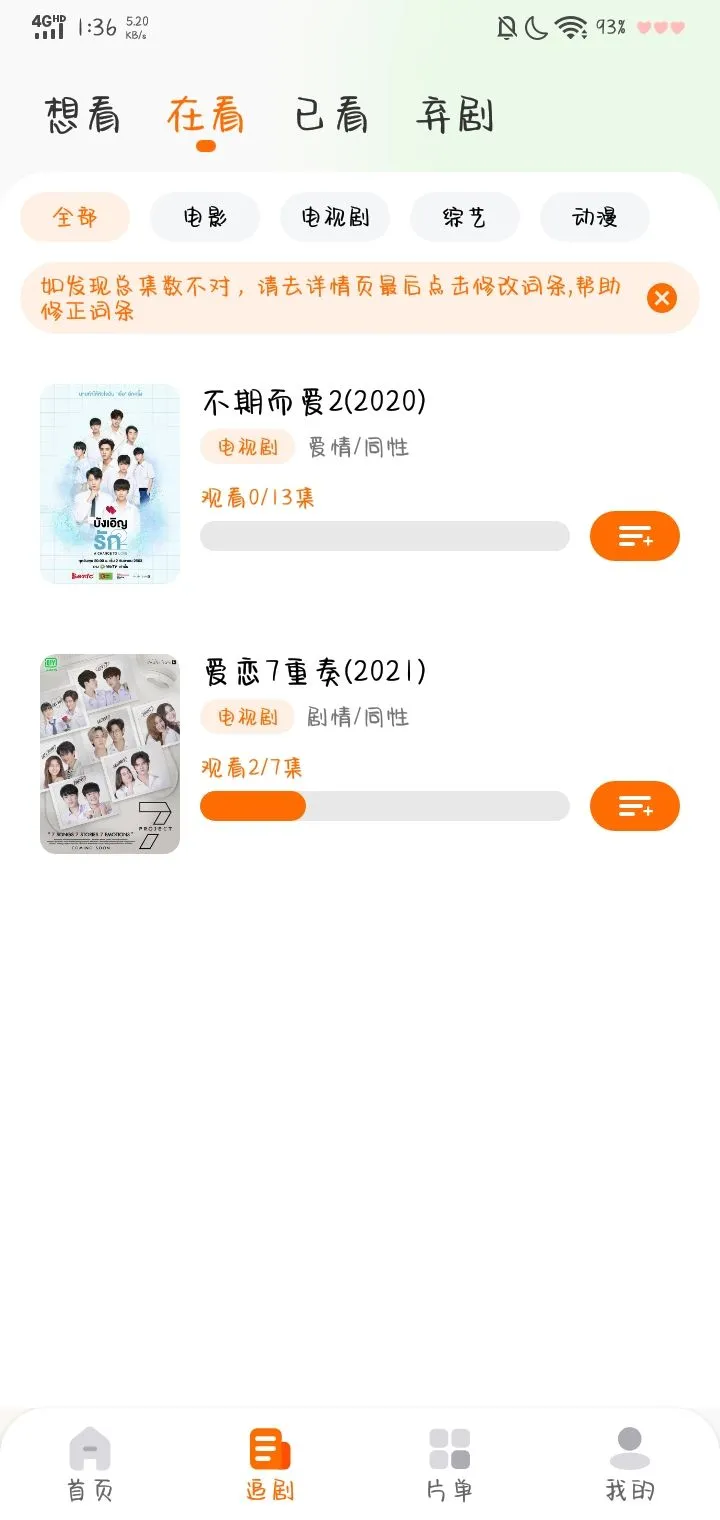Update episode progress for 不期而爱2
Viewport: 720px width, 1520px height.
click(635, 536)
